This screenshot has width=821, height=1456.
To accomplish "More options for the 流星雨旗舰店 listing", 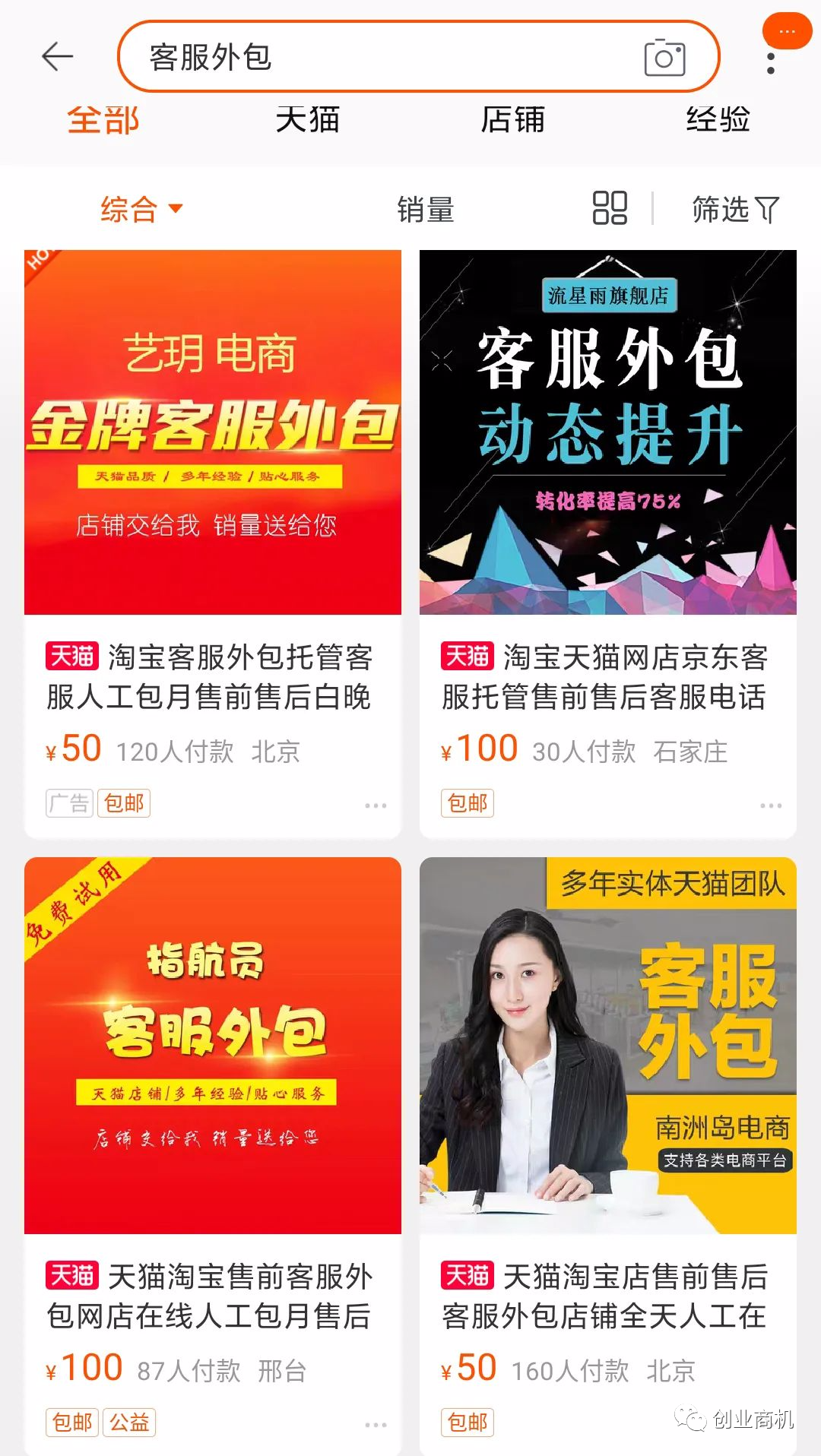I will pyautogui.click(x=771, y=805).
